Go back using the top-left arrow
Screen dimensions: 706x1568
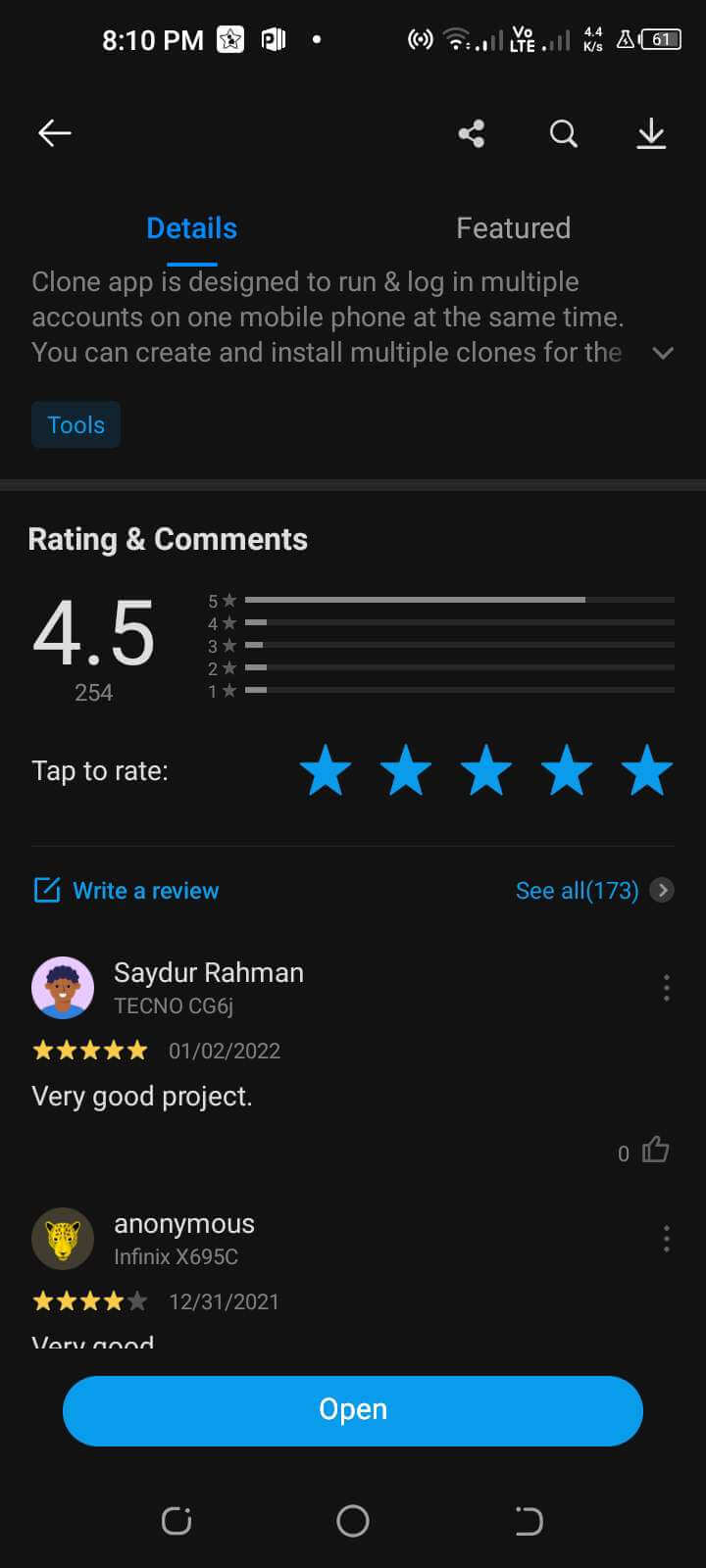pyautogui.click(x=55, y=133)
